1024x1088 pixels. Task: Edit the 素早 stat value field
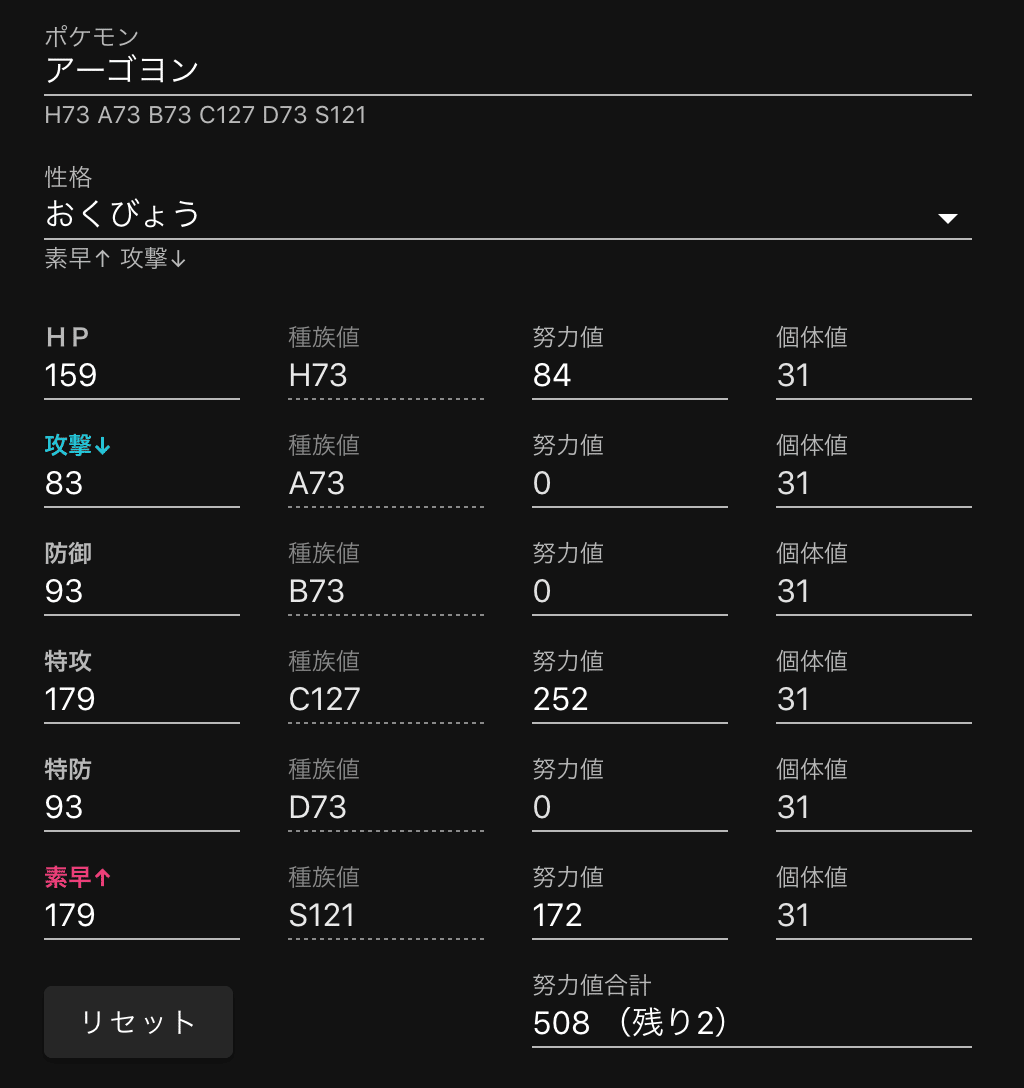pyautogui.click(x=142, y=916)
